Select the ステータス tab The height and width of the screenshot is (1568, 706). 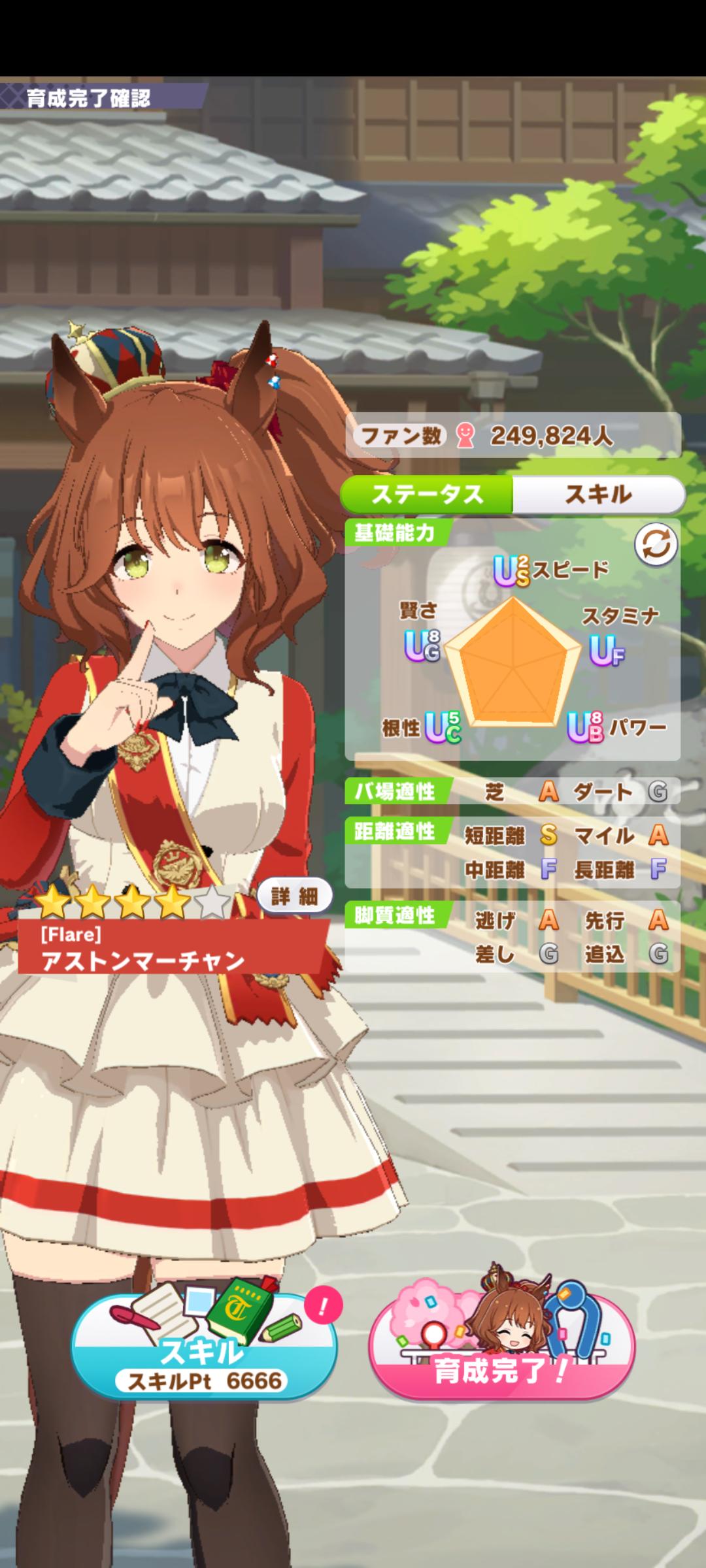click(x=427, y=495)
